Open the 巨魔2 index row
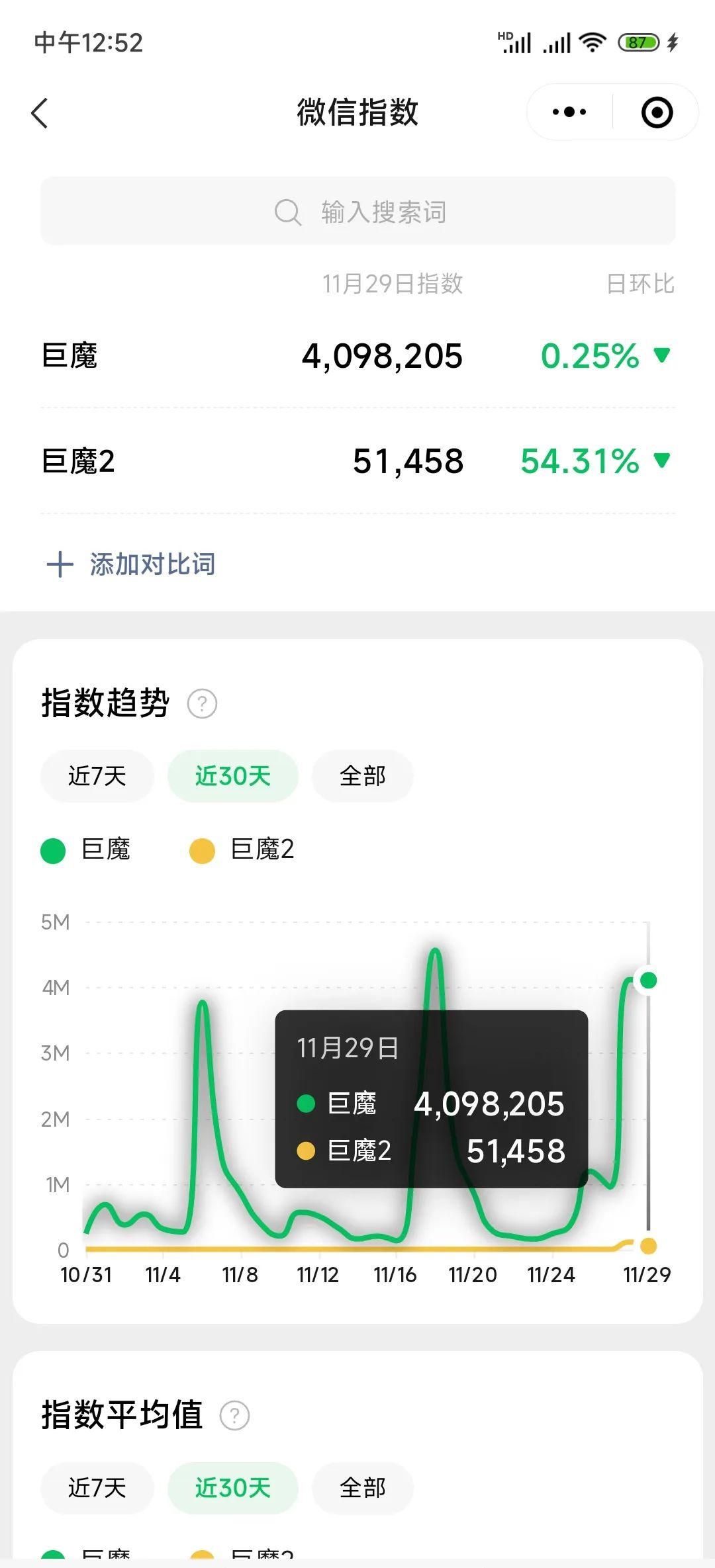Viewport: 715px width, 1568px height. pos(358,461)
